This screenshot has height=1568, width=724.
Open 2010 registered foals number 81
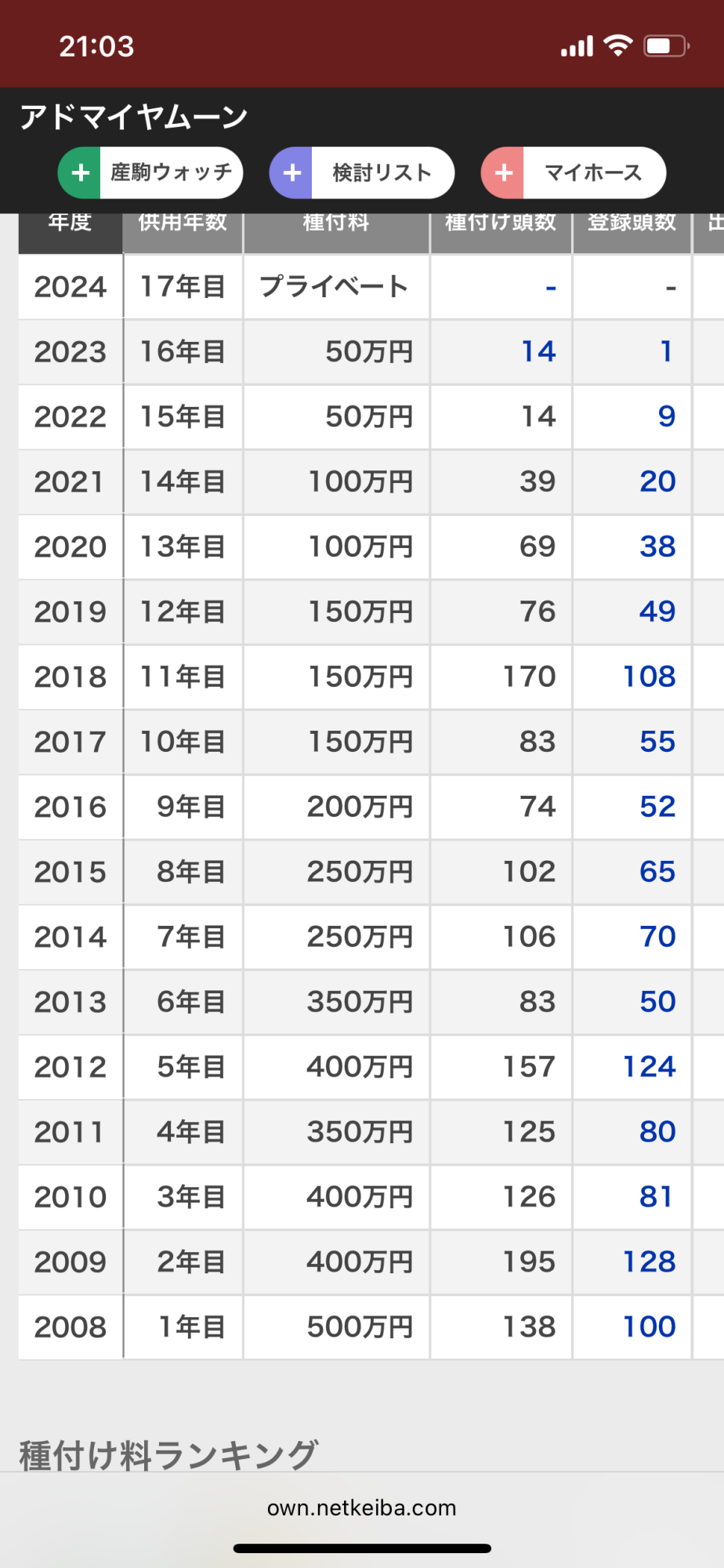tap(656, 1198)
